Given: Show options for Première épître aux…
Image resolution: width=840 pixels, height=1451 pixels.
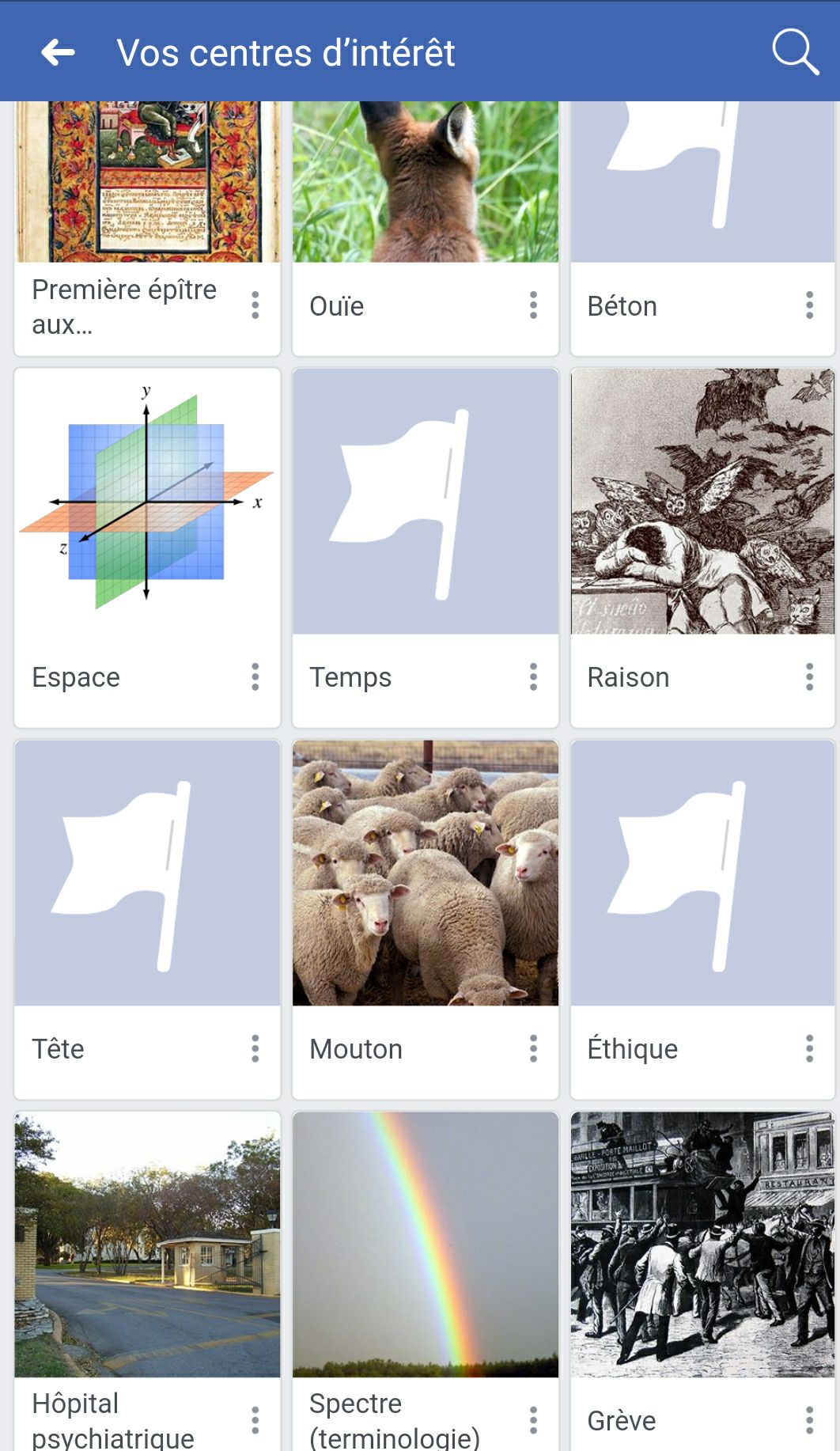Looking at the screenshot, I should pos(255,305).
